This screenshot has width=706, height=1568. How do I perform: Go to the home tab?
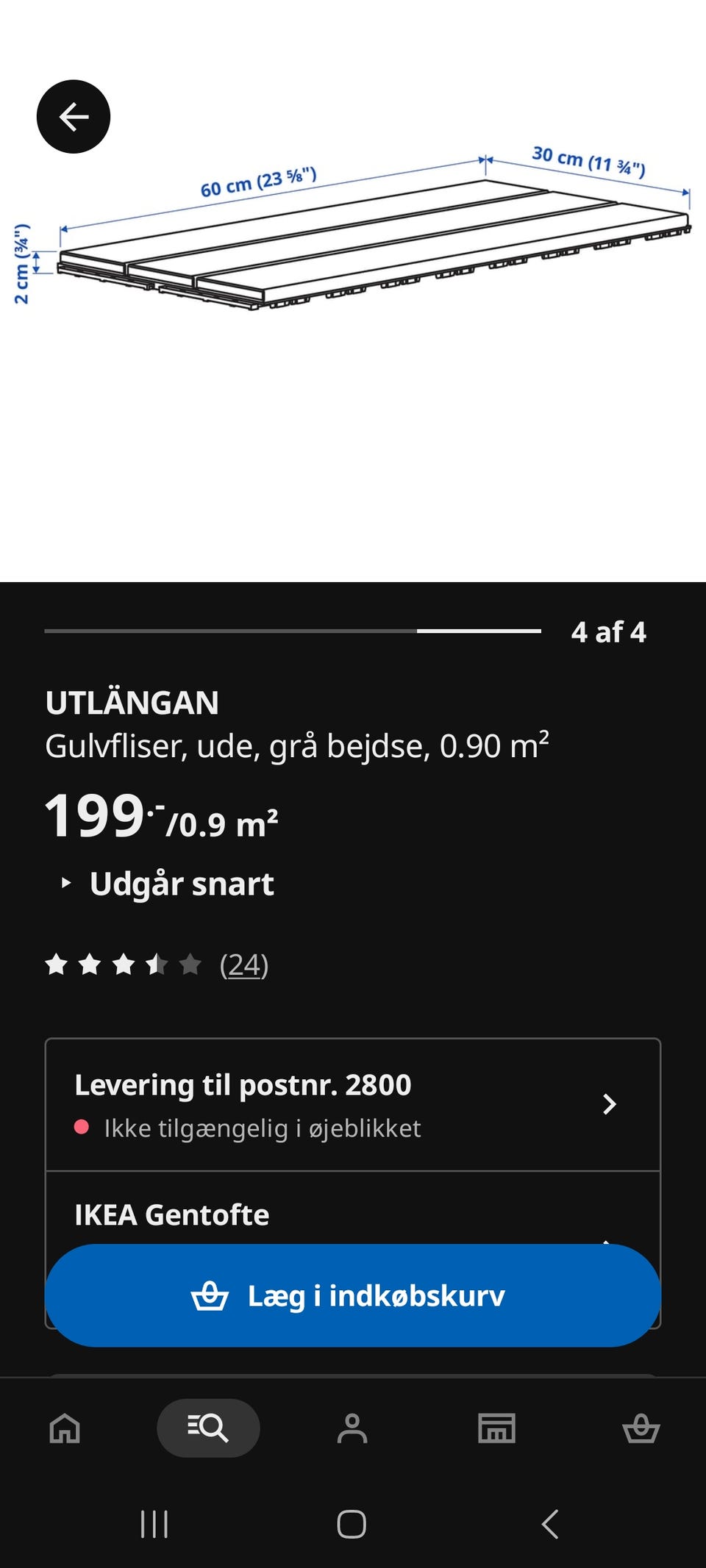coord(65,1428)
